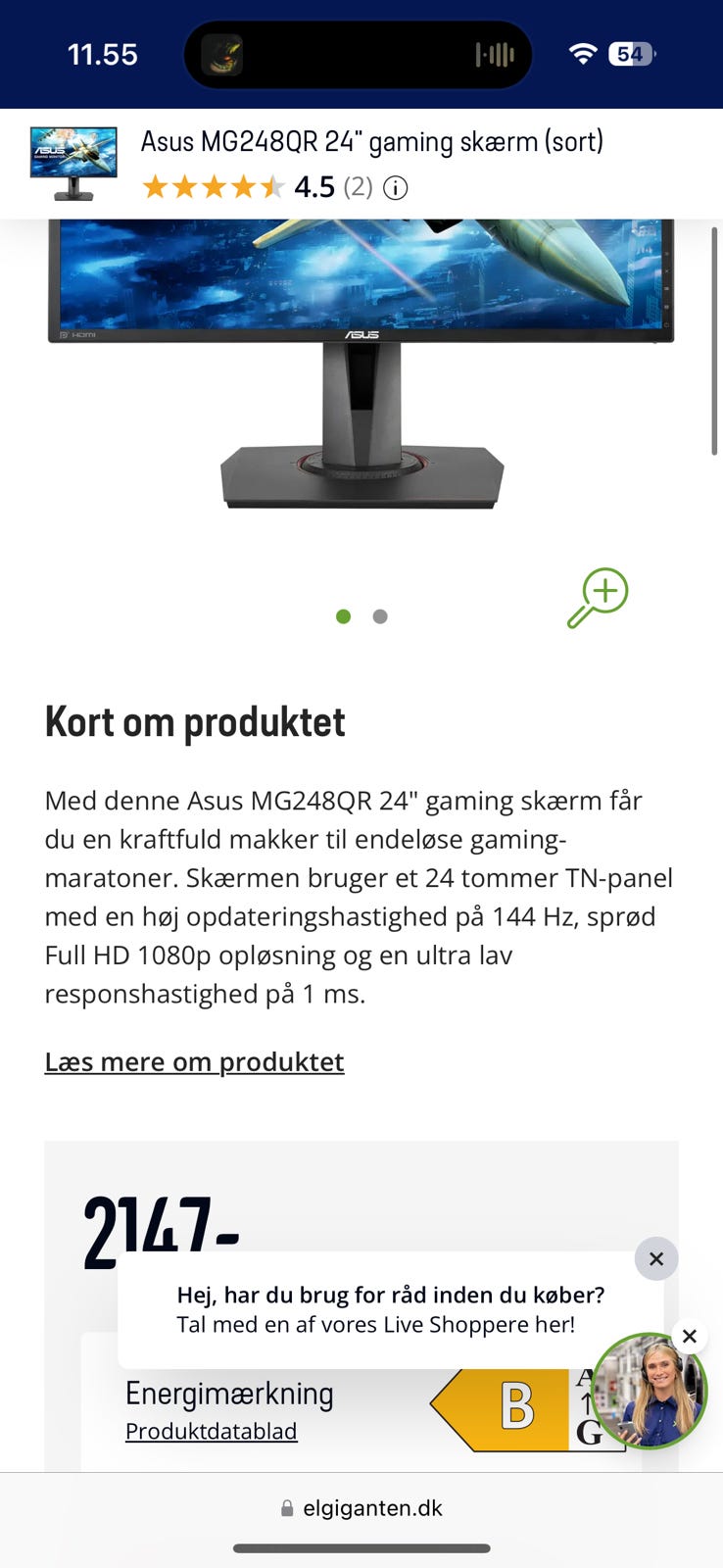Tap the elgiganten.dk address bar
This screenshot has height=1568, width=723.
point(361,1508)
